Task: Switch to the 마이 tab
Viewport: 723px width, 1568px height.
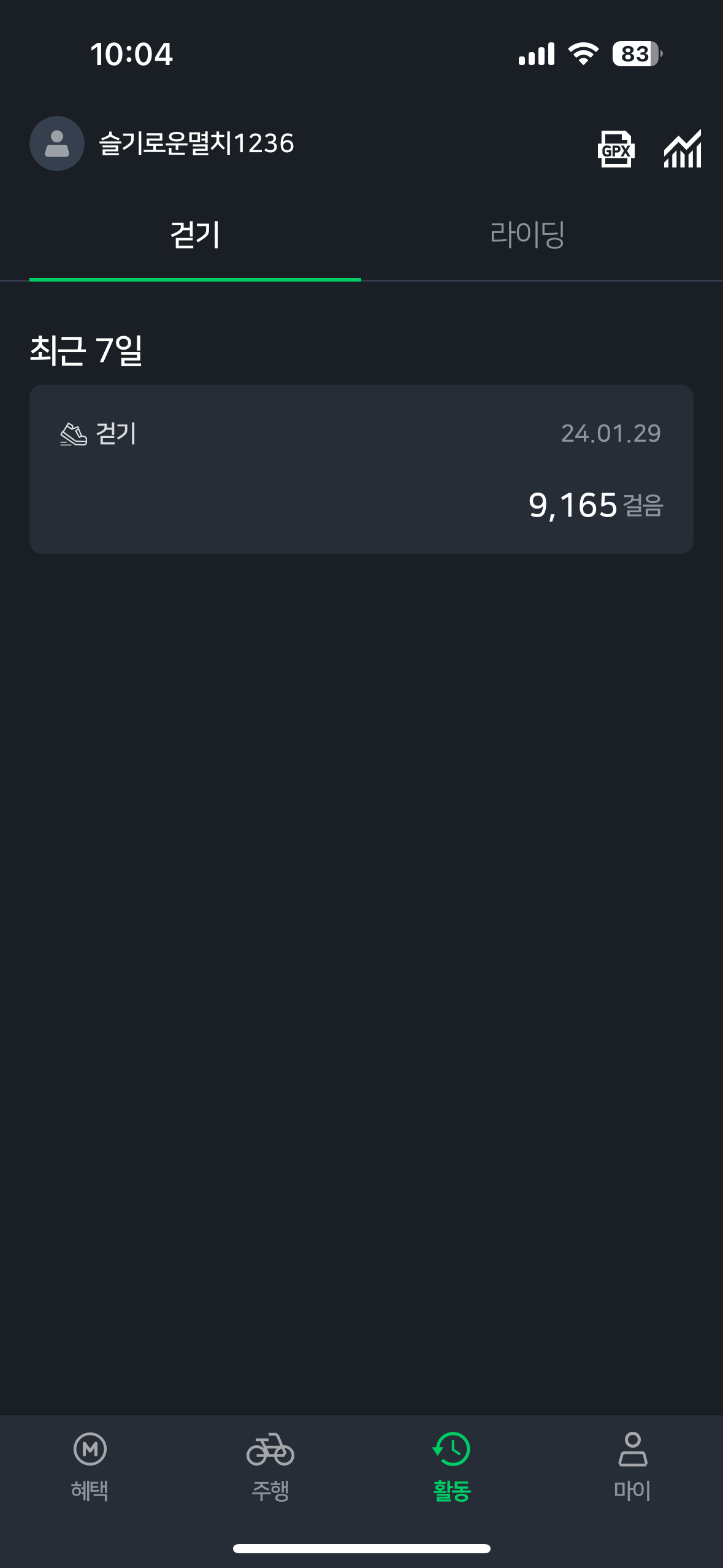Action: click(632, 1467)
